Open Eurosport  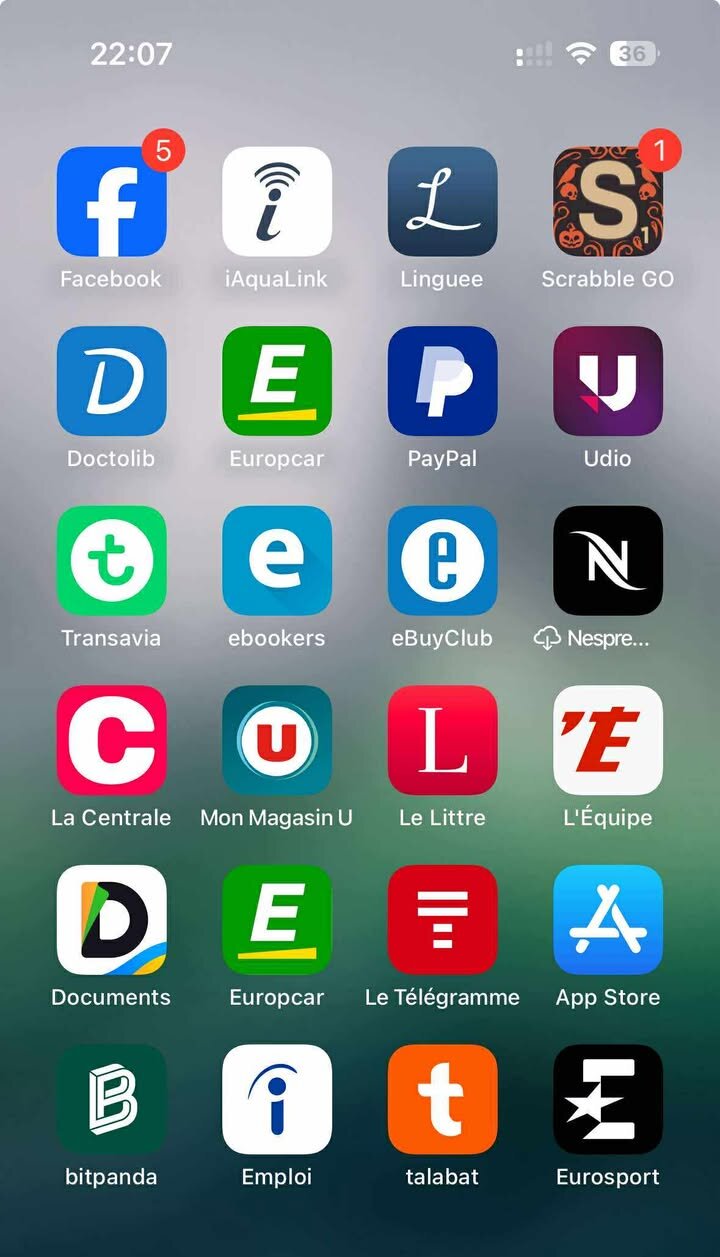click(x=608, y=1099)
